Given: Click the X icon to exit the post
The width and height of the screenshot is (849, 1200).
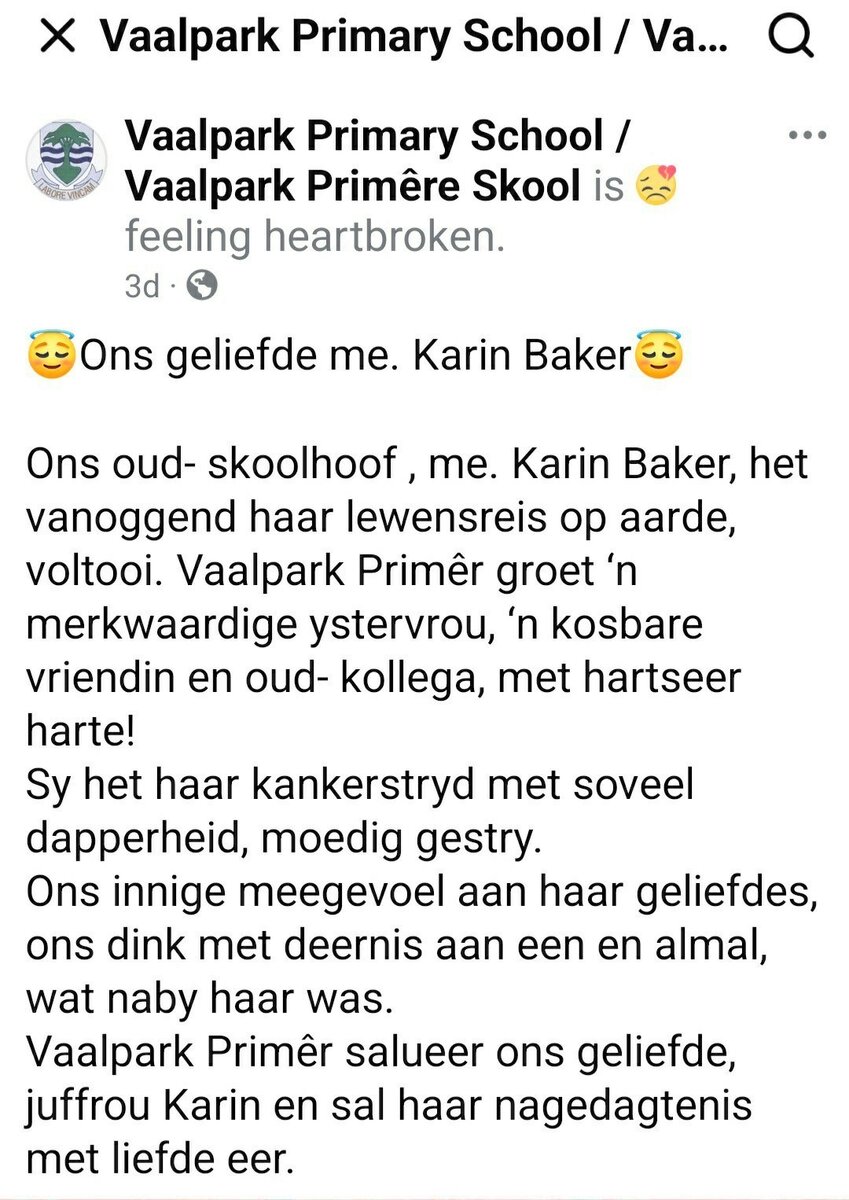Looking at the screenshot, I should 57,36.
